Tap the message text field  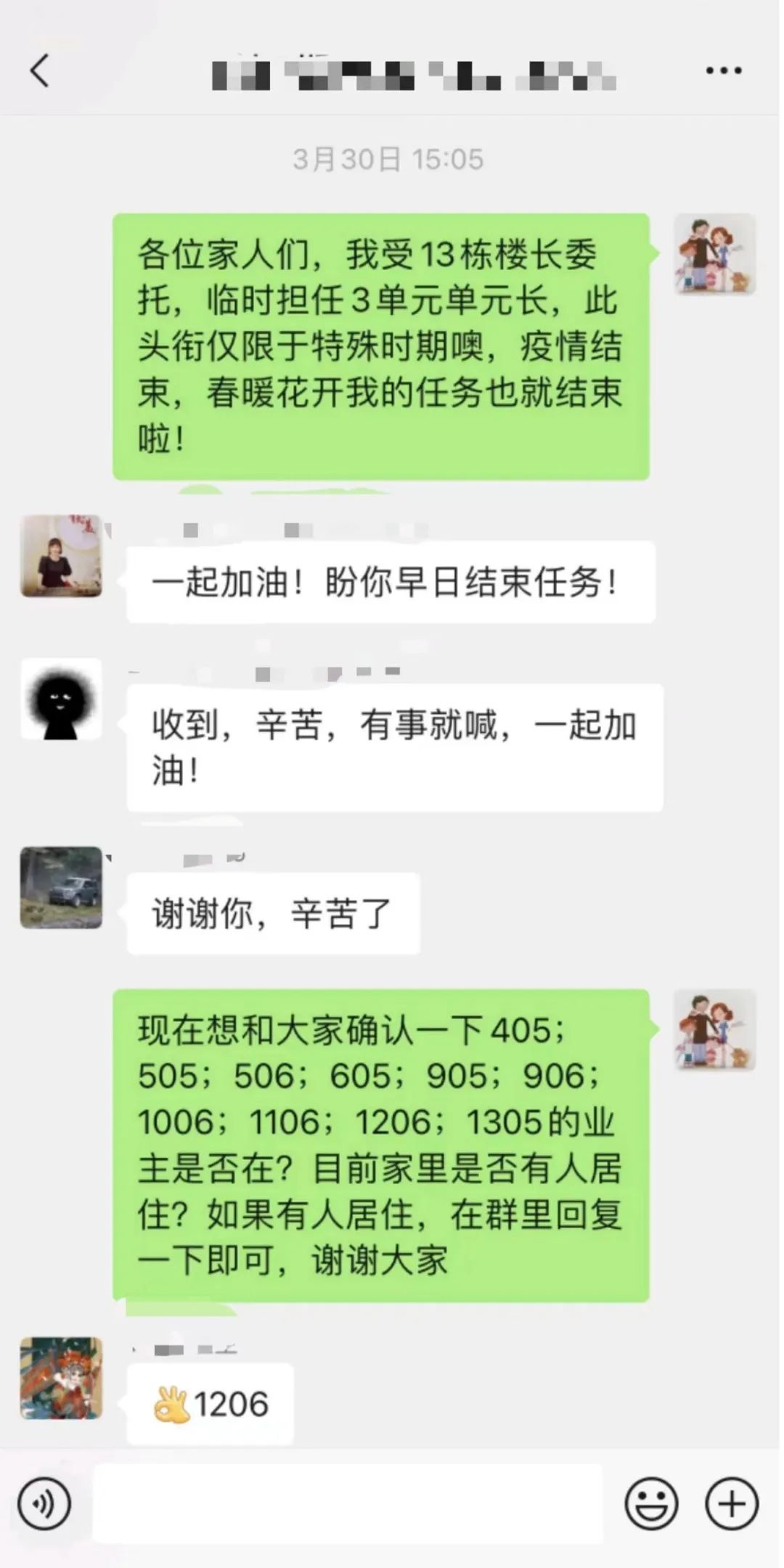tap(347, 1504)
